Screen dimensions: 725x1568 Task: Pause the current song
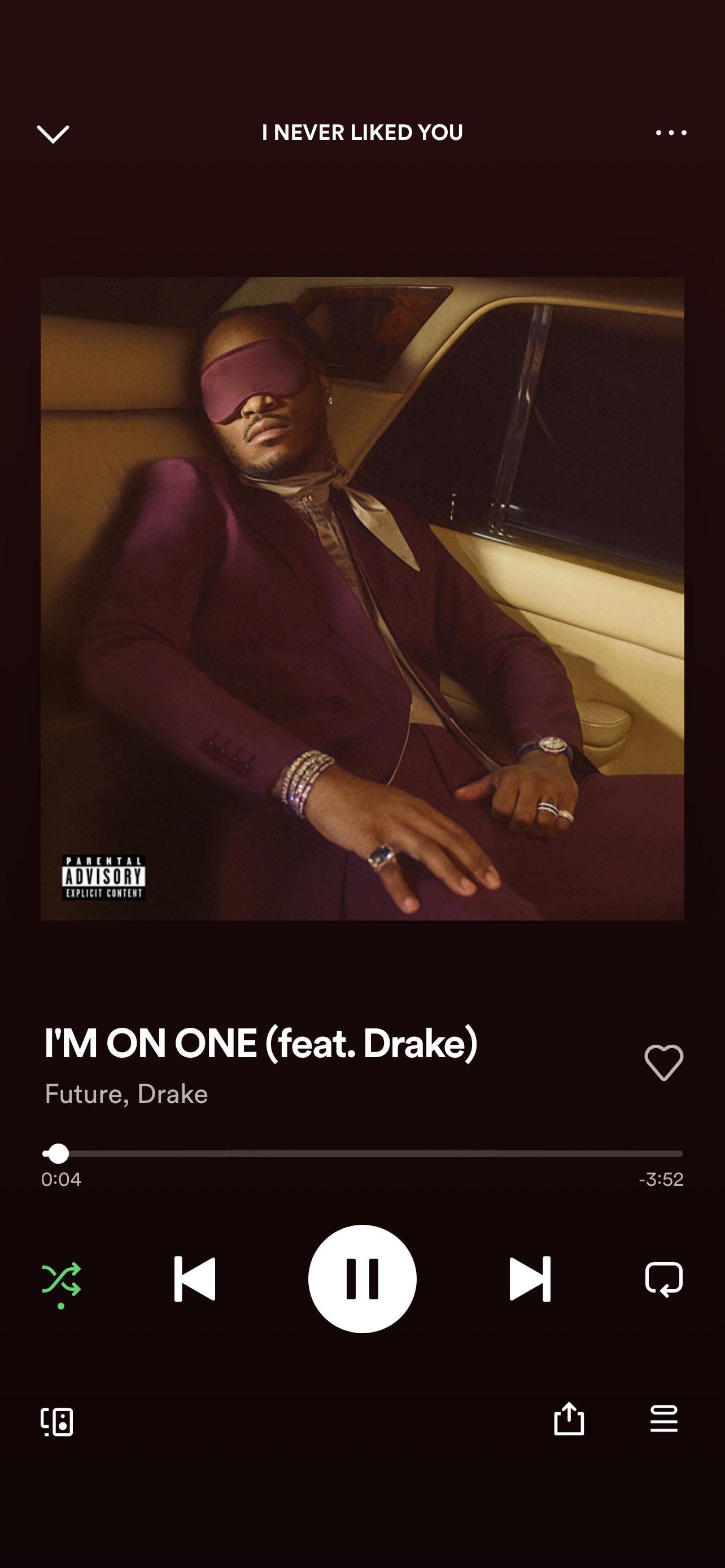coord(362,1279)
